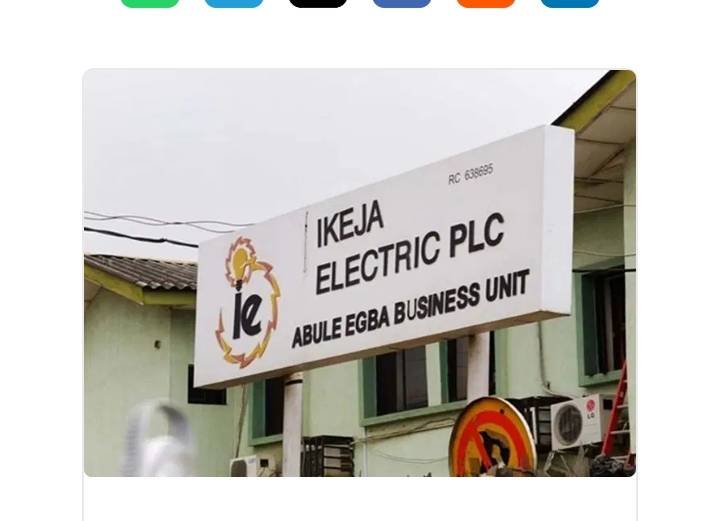Share via the black X button

pos(318,3)
